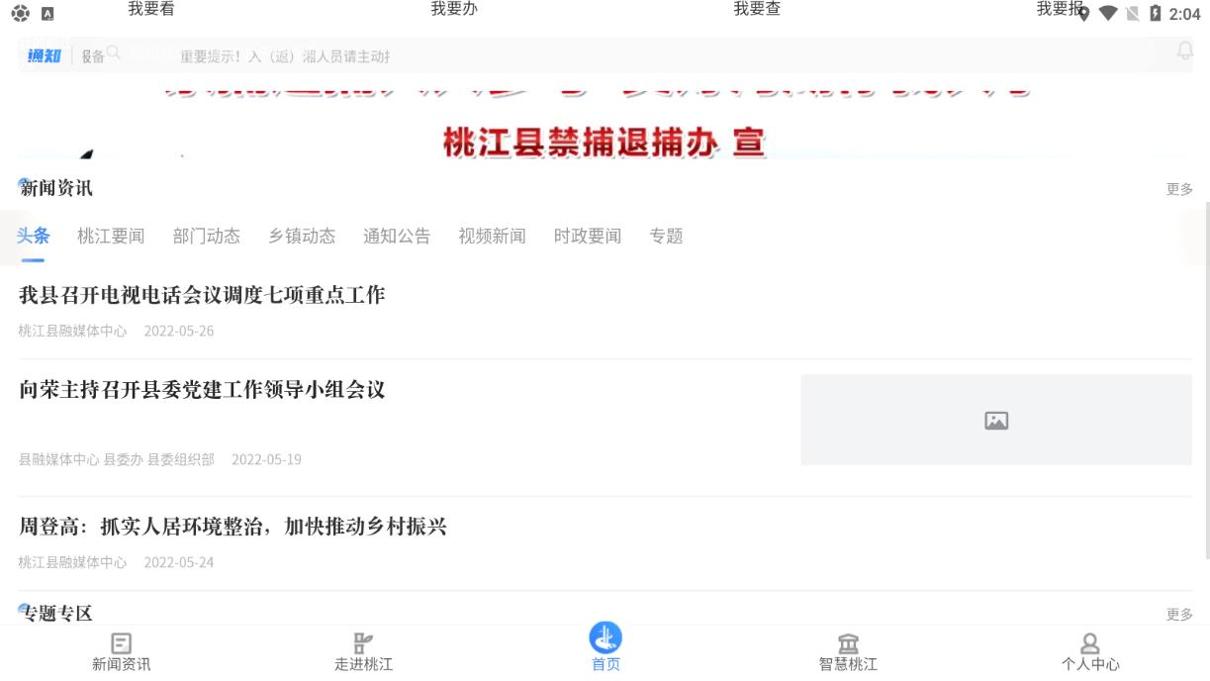Viewport: 1210px width, 681px height.
Task: View more in 新闻资讯 section
Action: tap(1179, 189)
